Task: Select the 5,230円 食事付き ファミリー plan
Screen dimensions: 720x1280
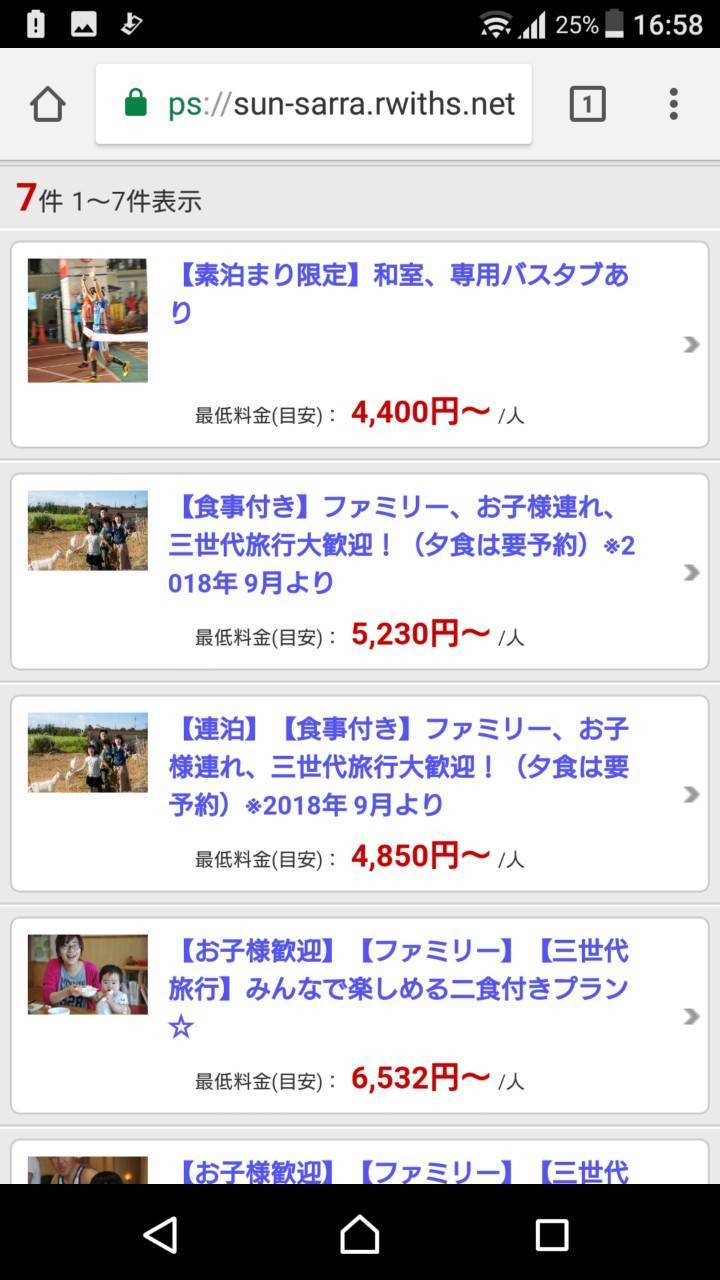Action: pos(360,572)
